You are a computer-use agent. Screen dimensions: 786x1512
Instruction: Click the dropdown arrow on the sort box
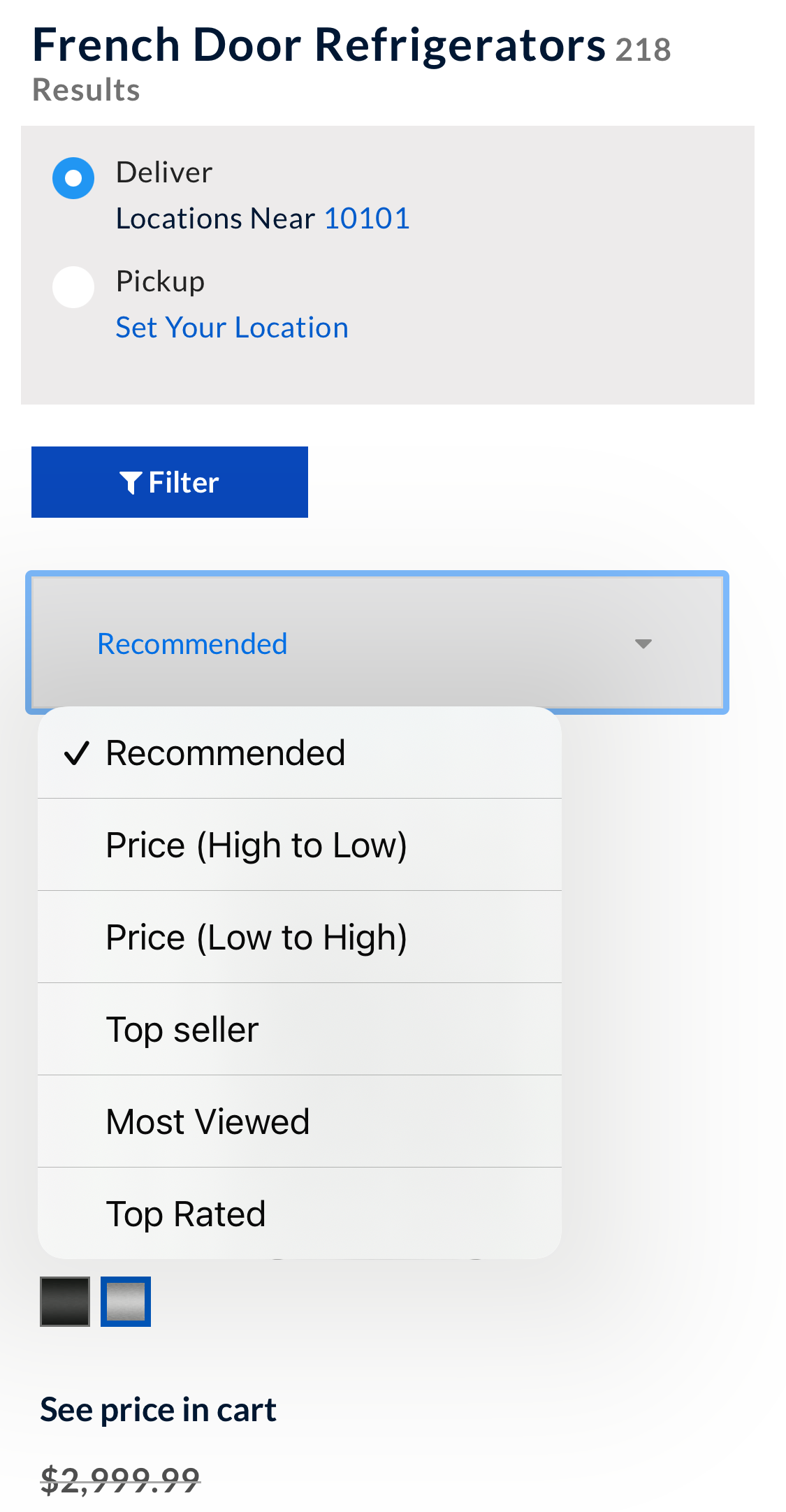tap(643, 644)
